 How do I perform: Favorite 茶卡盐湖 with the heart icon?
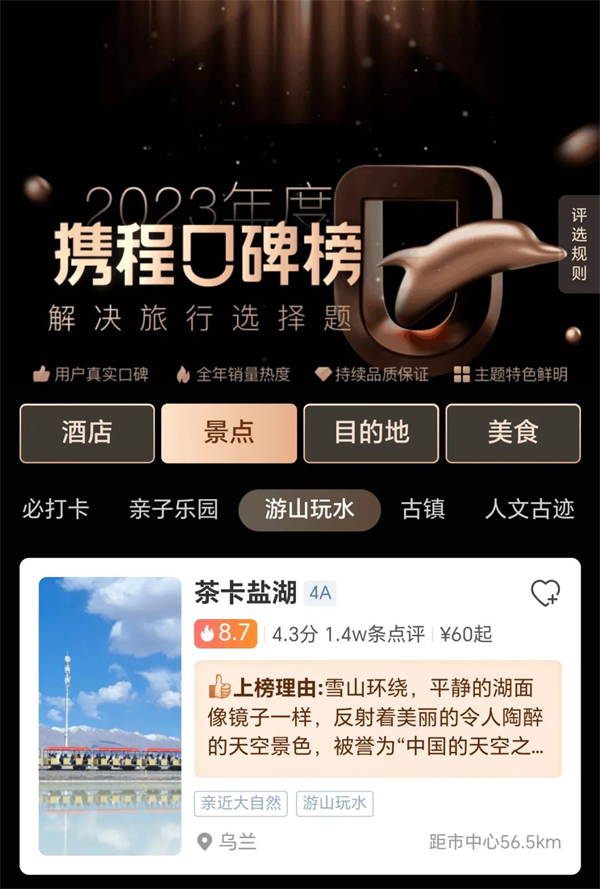(x=545, y=593)
